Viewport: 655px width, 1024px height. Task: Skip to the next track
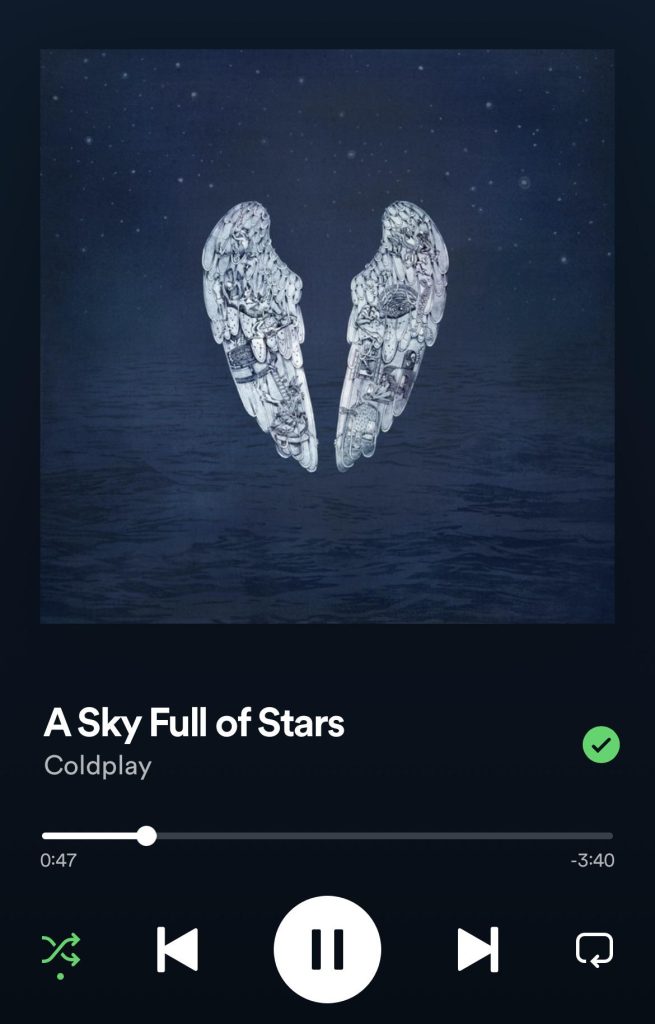tap(477, 949)
